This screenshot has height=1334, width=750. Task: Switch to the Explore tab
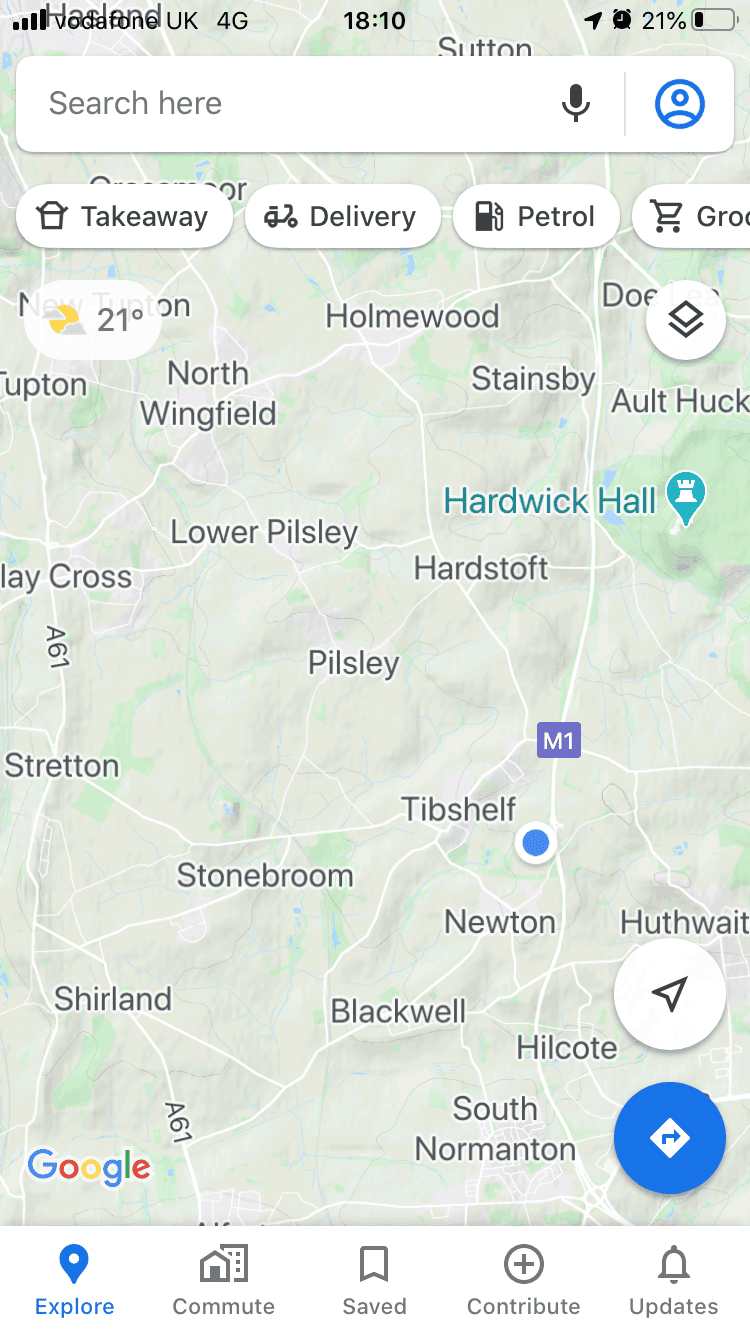point(75,1280)
